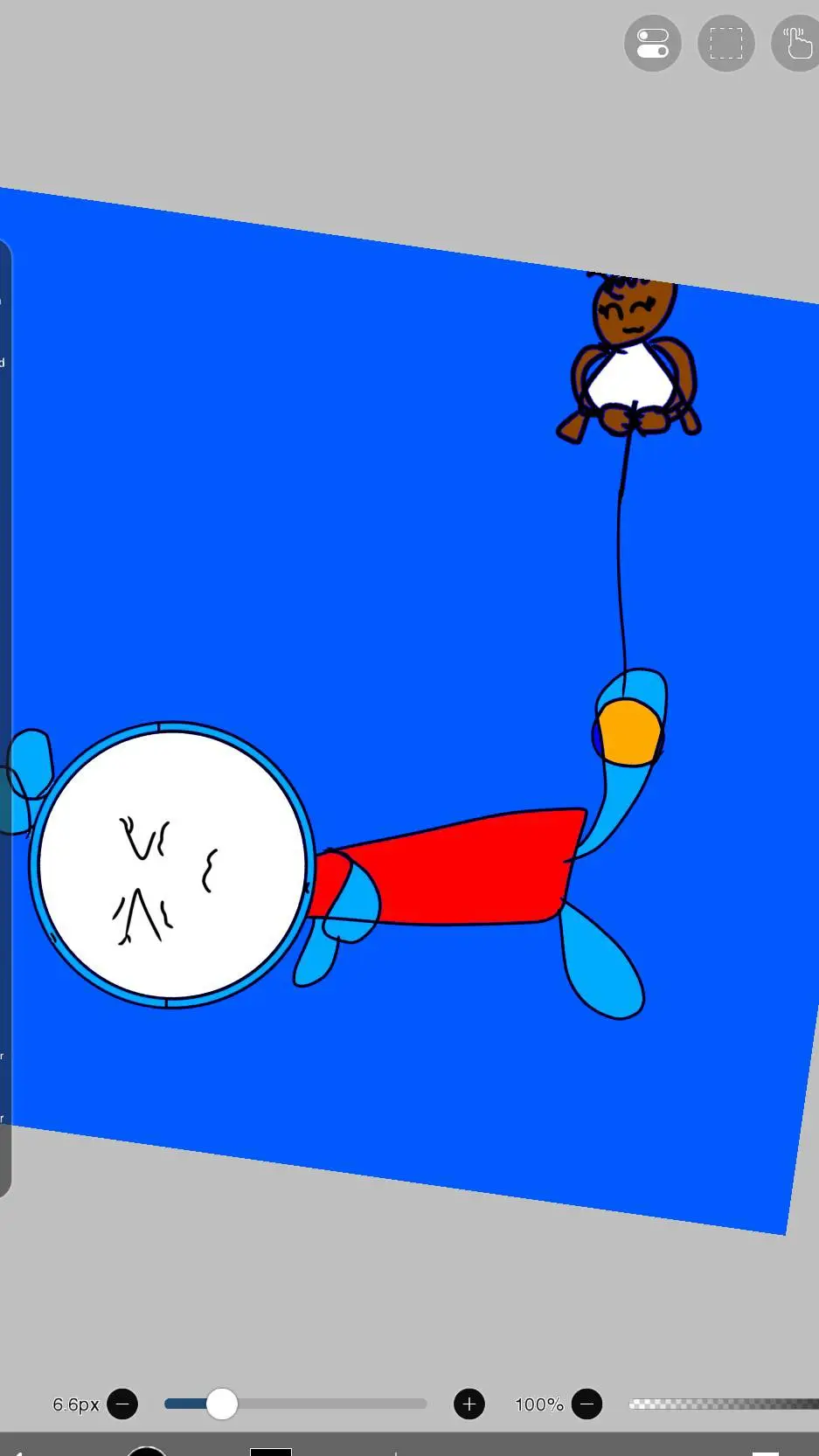Increase brush size with plus button
Image resolution: width=819 pixels, height=1456 pixels.
tap(468, 1404)
